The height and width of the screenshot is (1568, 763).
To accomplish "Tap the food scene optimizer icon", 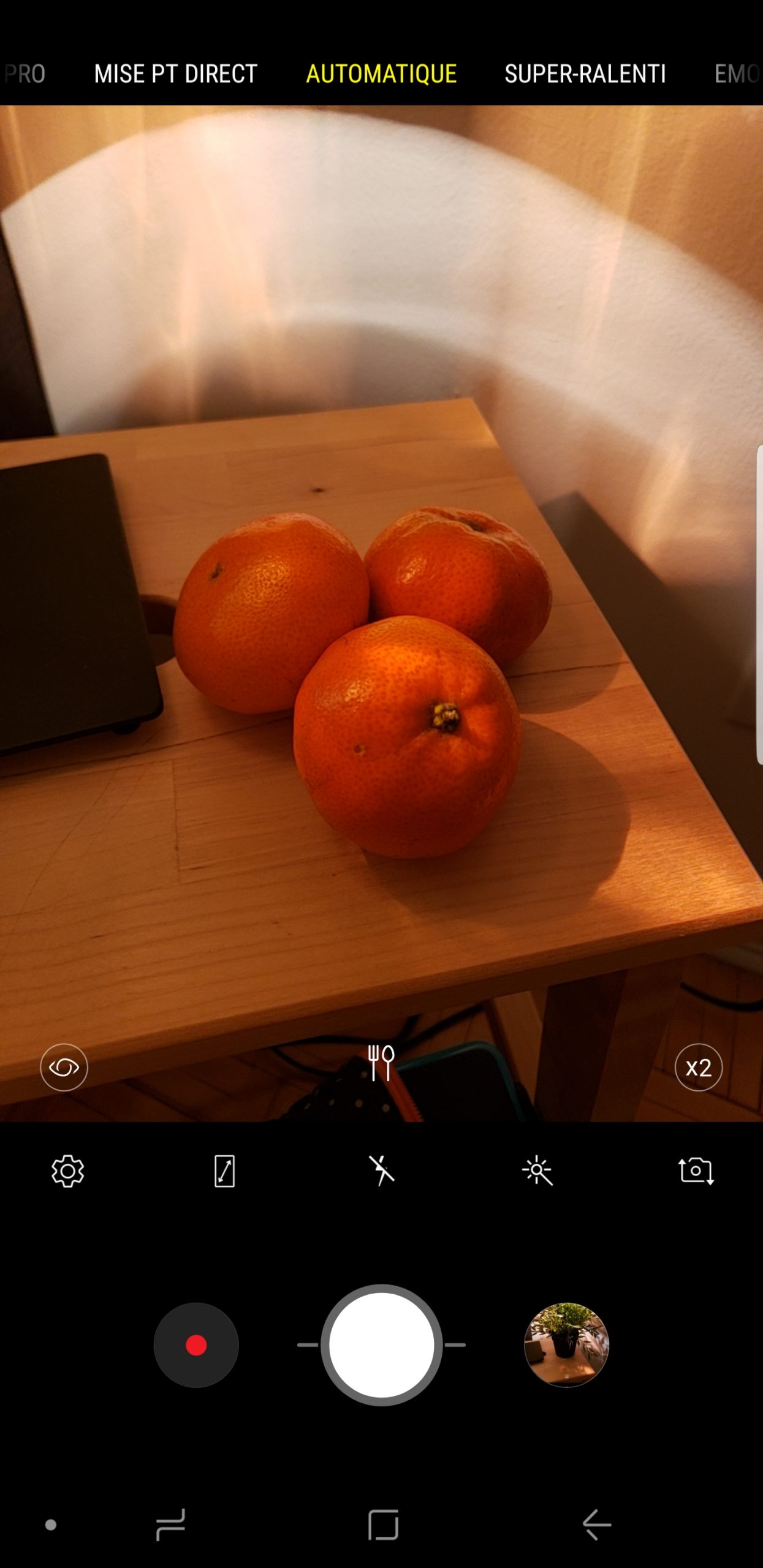I will [381, 1063].
